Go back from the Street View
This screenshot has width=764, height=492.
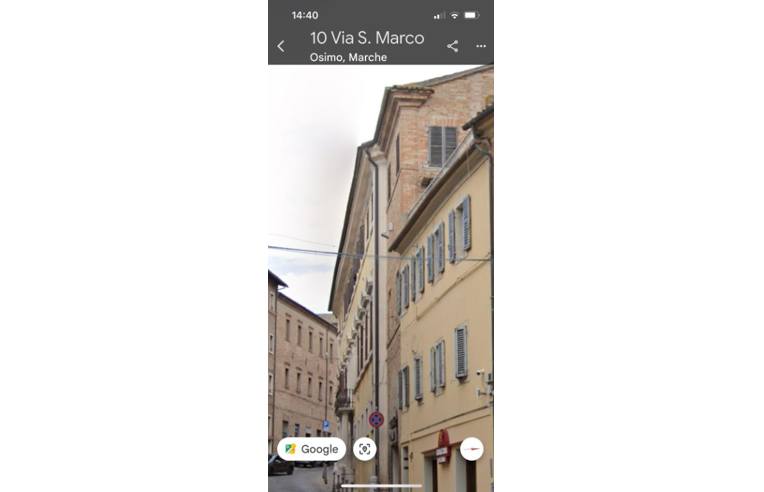pos(281,46)
